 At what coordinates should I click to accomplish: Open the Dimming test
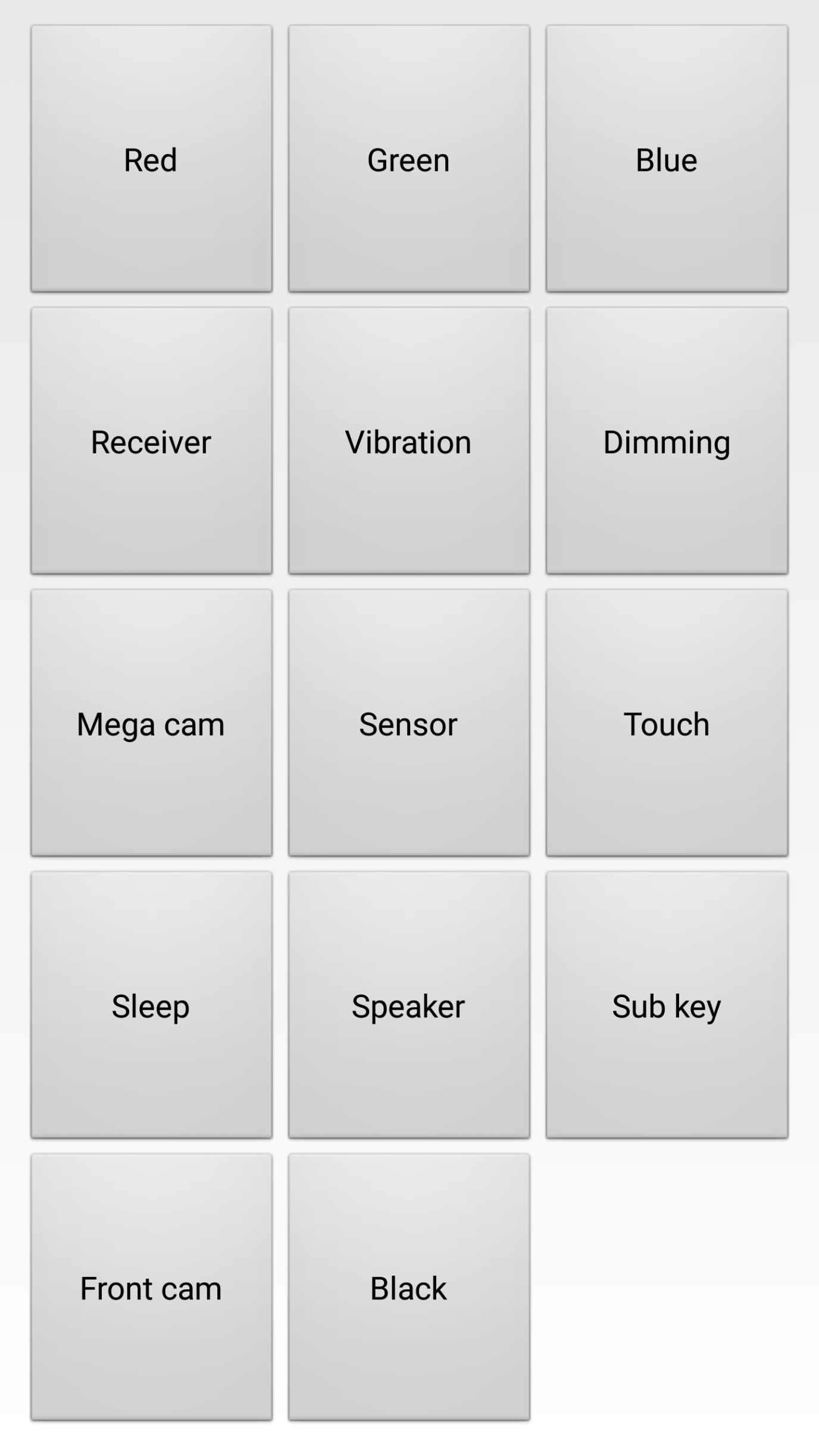[x=667, y=441]
